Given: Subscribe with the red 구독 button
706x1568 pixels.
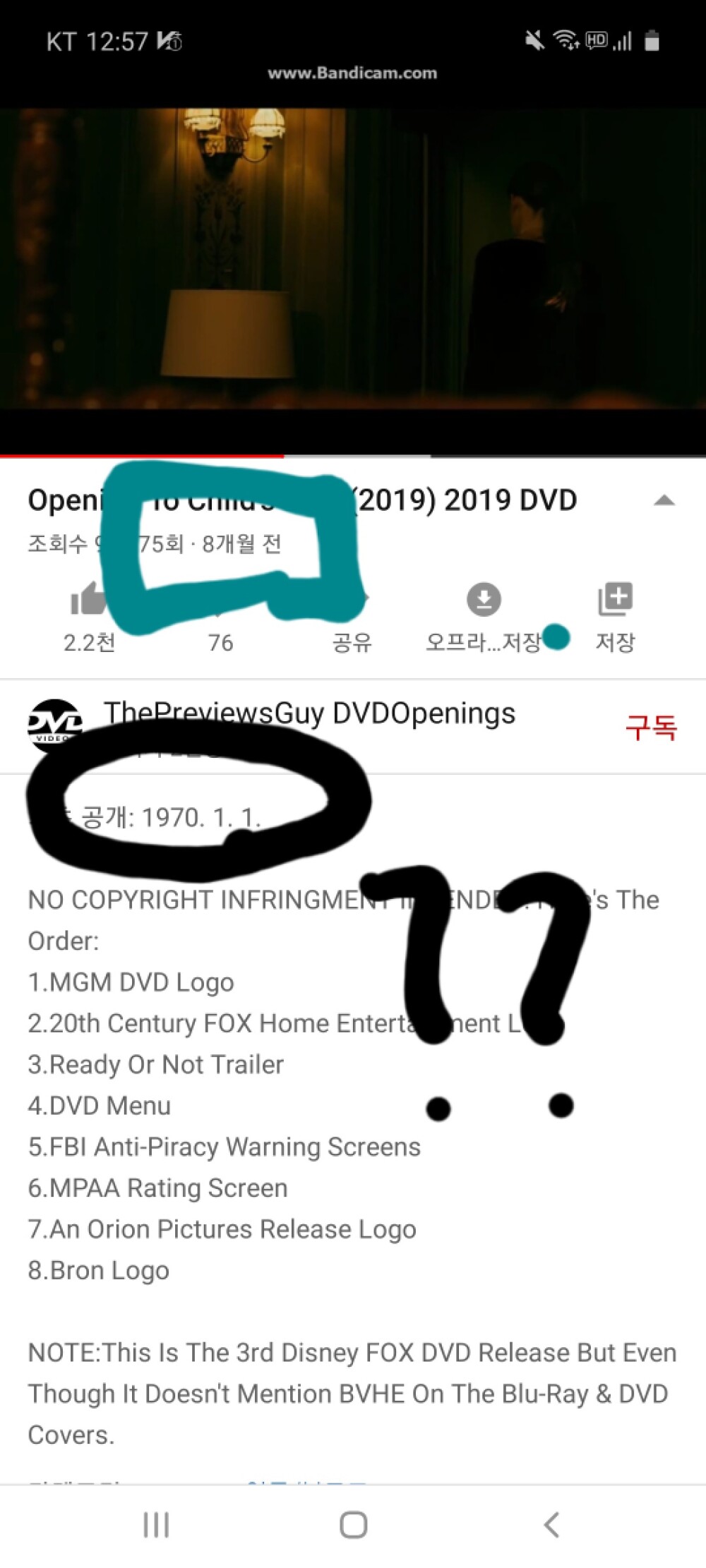Looking at the screenshot, I should (x=651, y=727).
